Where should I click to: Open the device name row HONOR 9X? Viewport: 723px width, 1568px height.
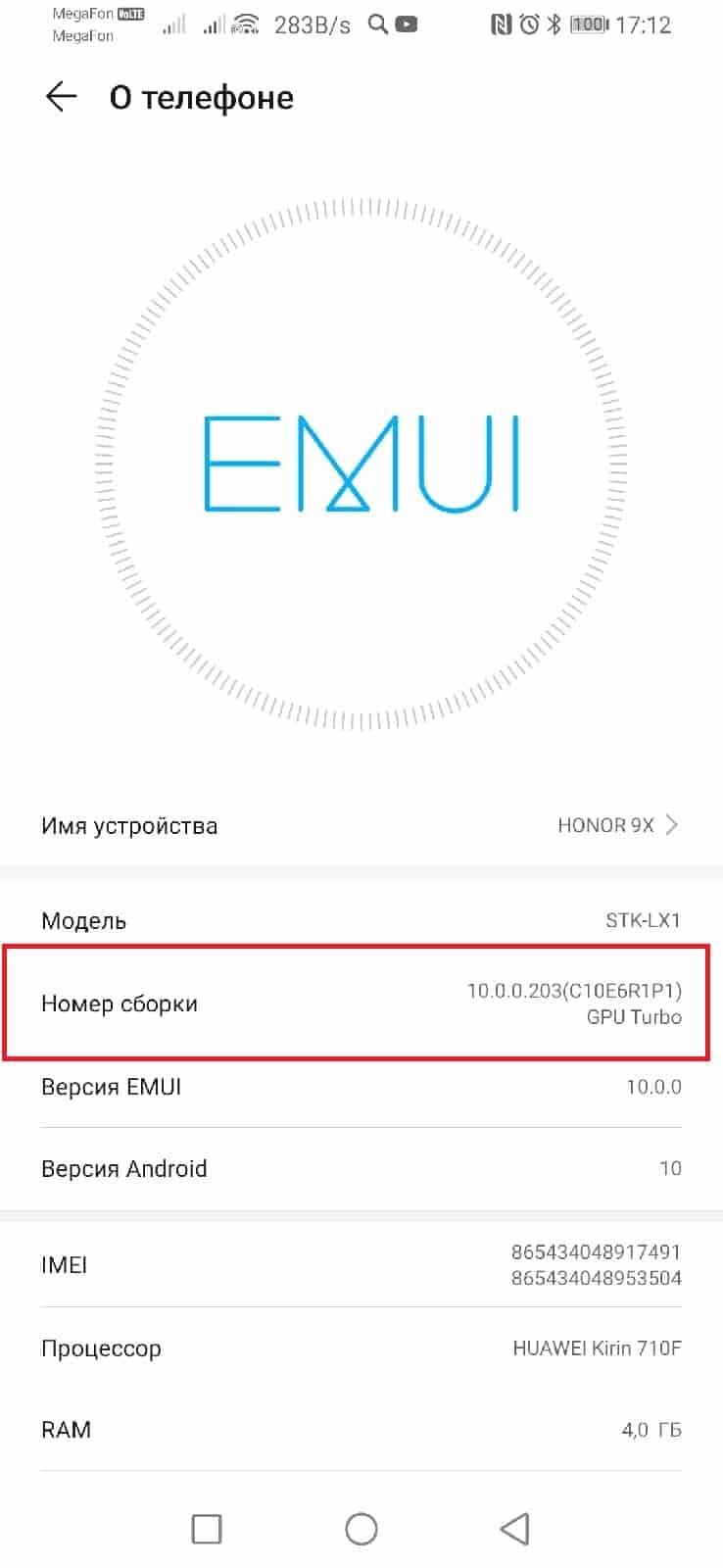click(361, 825)
